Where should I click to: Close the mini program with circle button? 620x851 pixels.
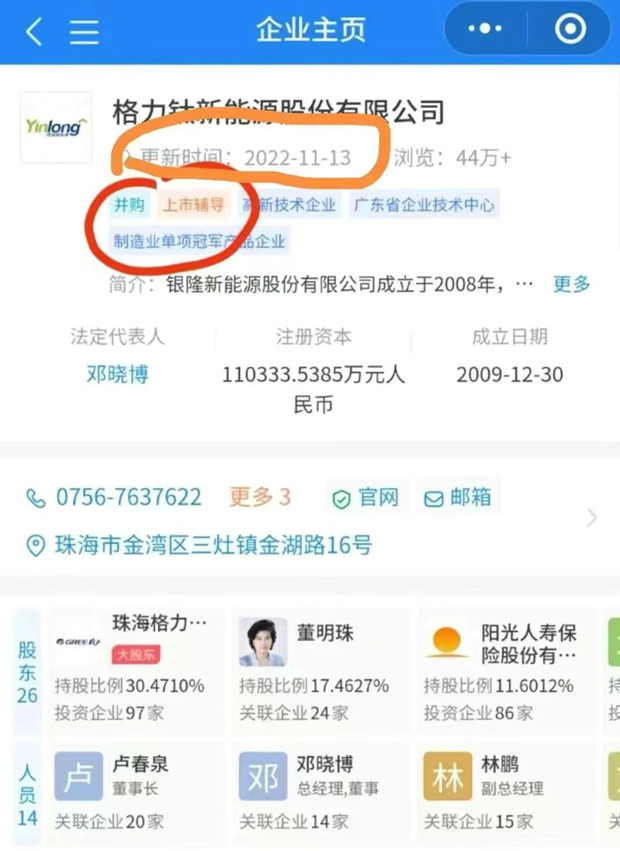click(x=570, y=30)
